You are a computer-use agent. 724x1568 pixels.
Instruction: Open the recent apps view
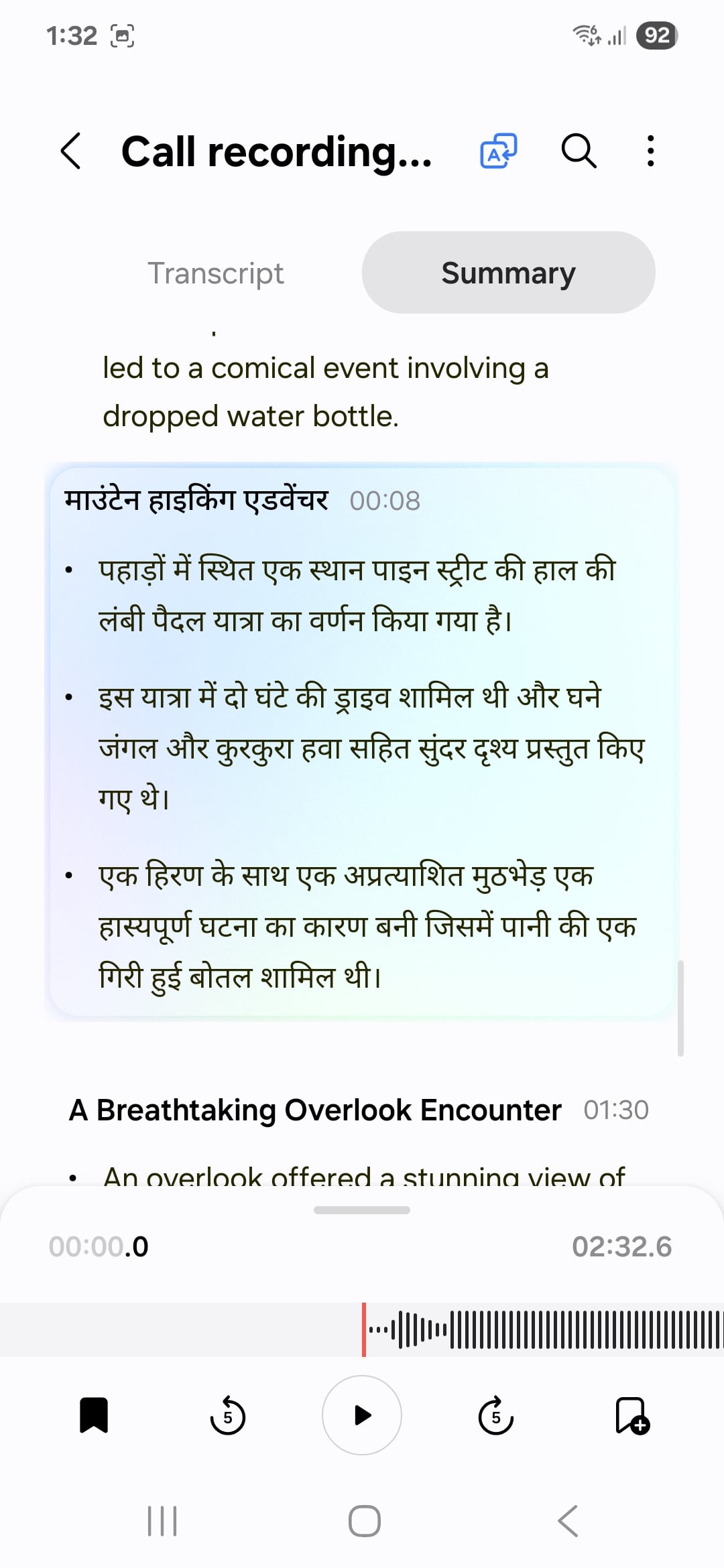162,1520
